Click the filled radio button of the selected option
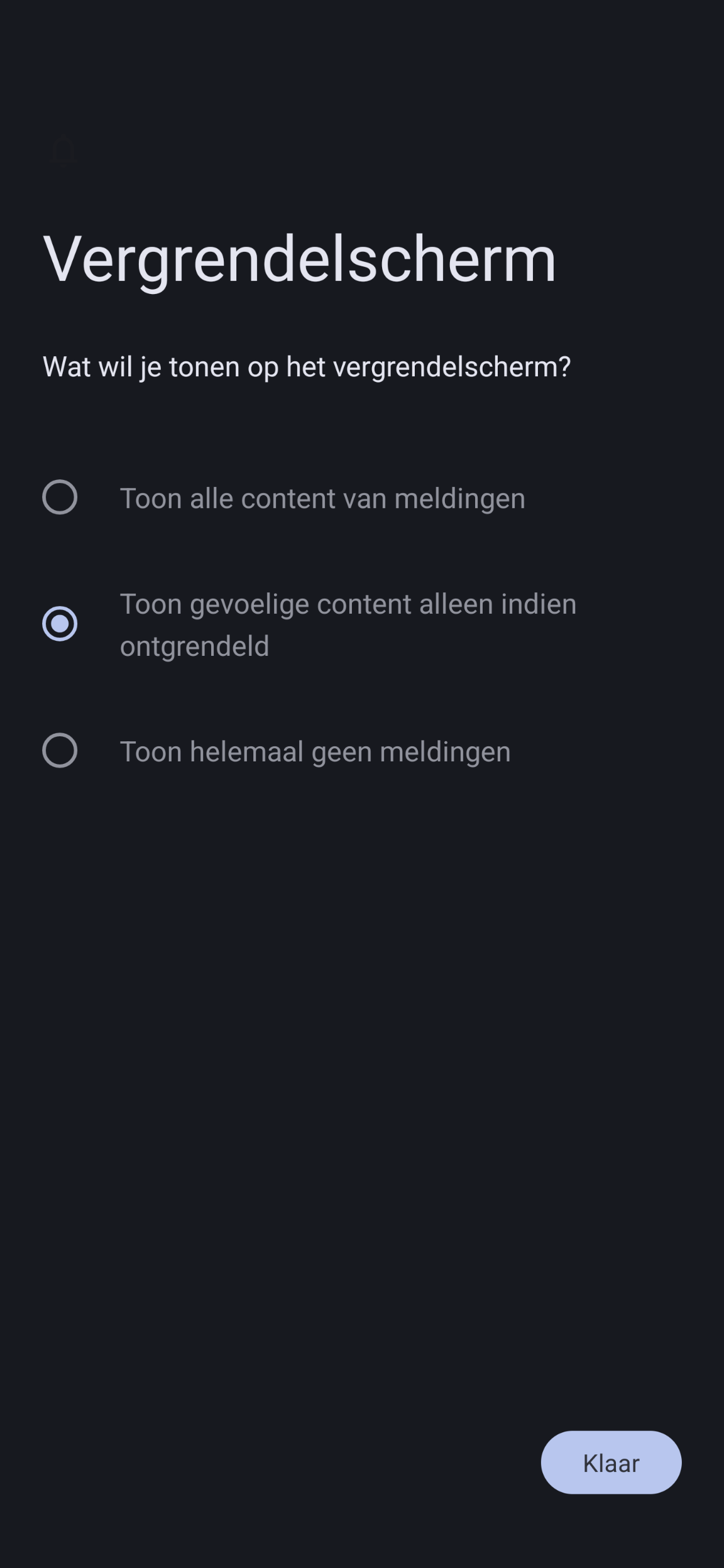This screenshot has height=1568, width=724. pyautogui.click(x=60, y=623)
